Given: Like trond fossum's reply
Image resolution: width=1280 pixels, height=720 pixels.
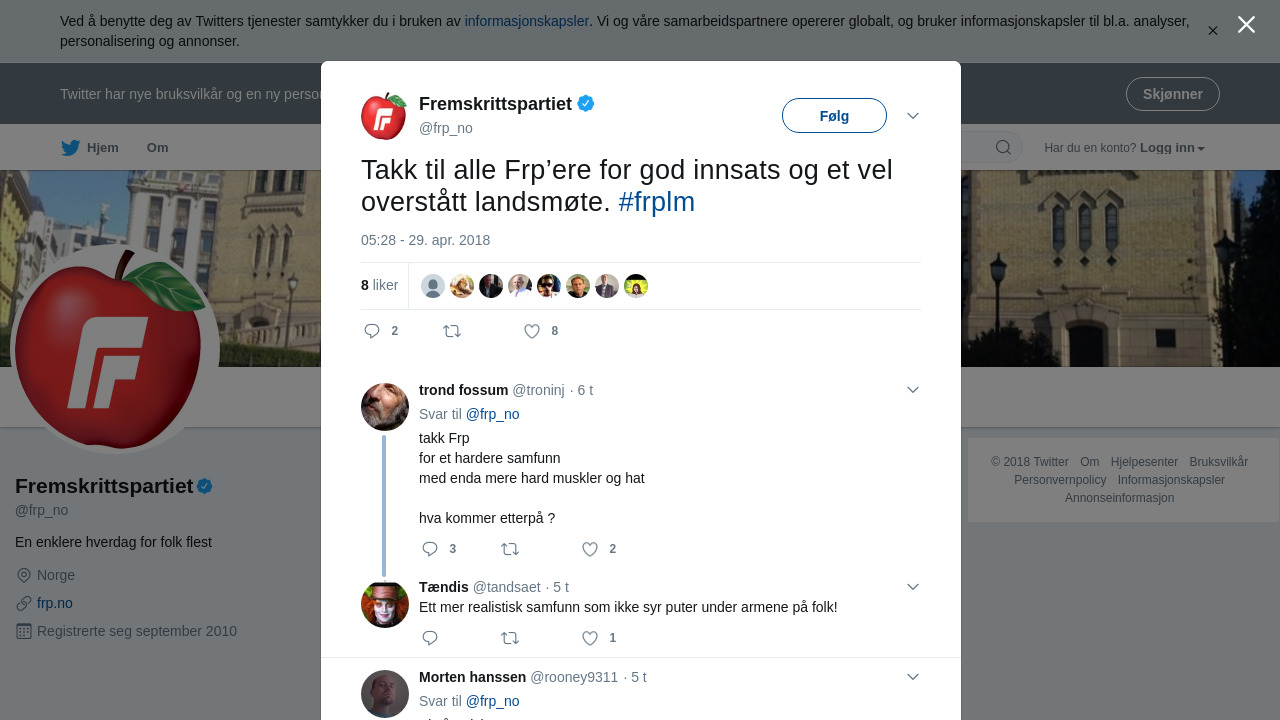Looking at the screenshot, I should (x=590, y=549).
